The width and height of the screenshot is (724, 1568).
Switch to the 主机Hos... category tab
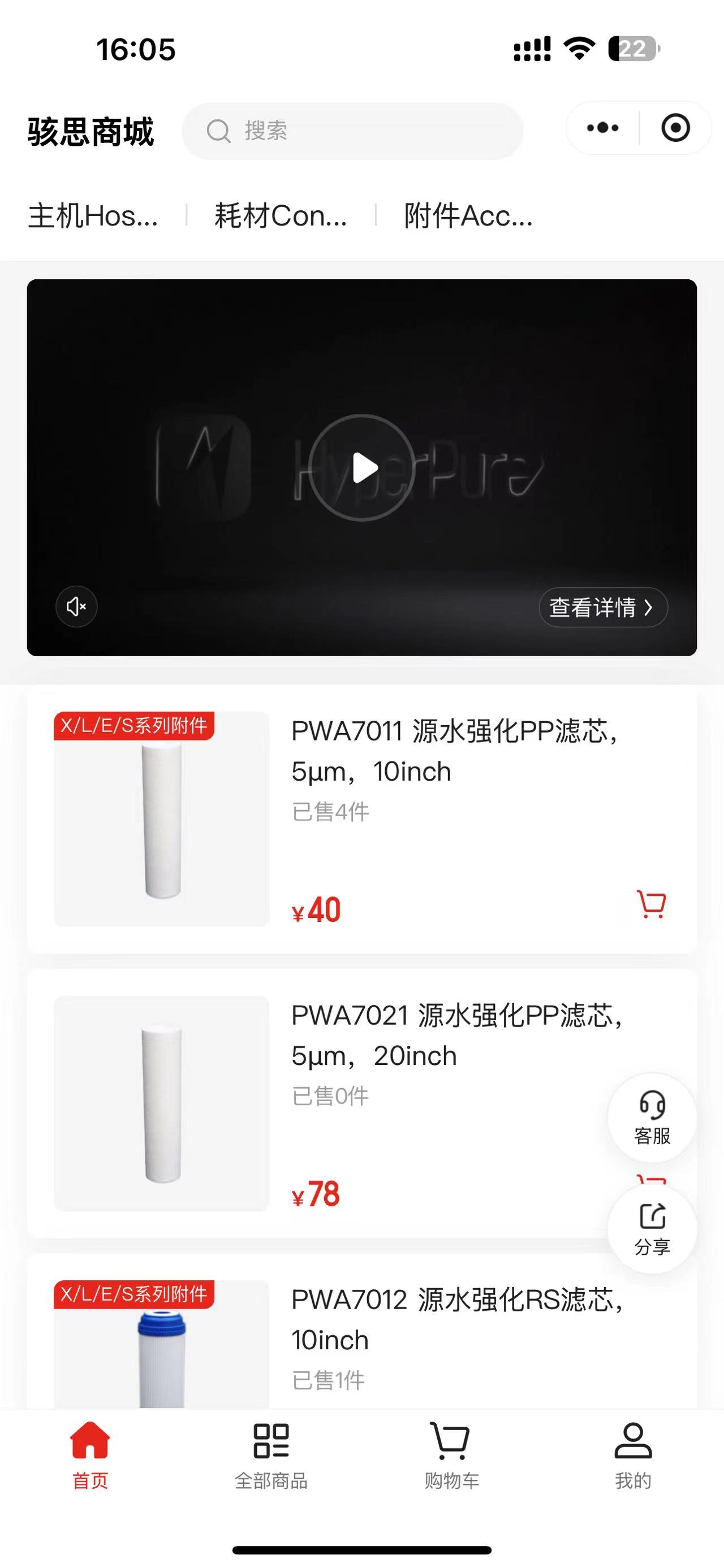point(93,216)
